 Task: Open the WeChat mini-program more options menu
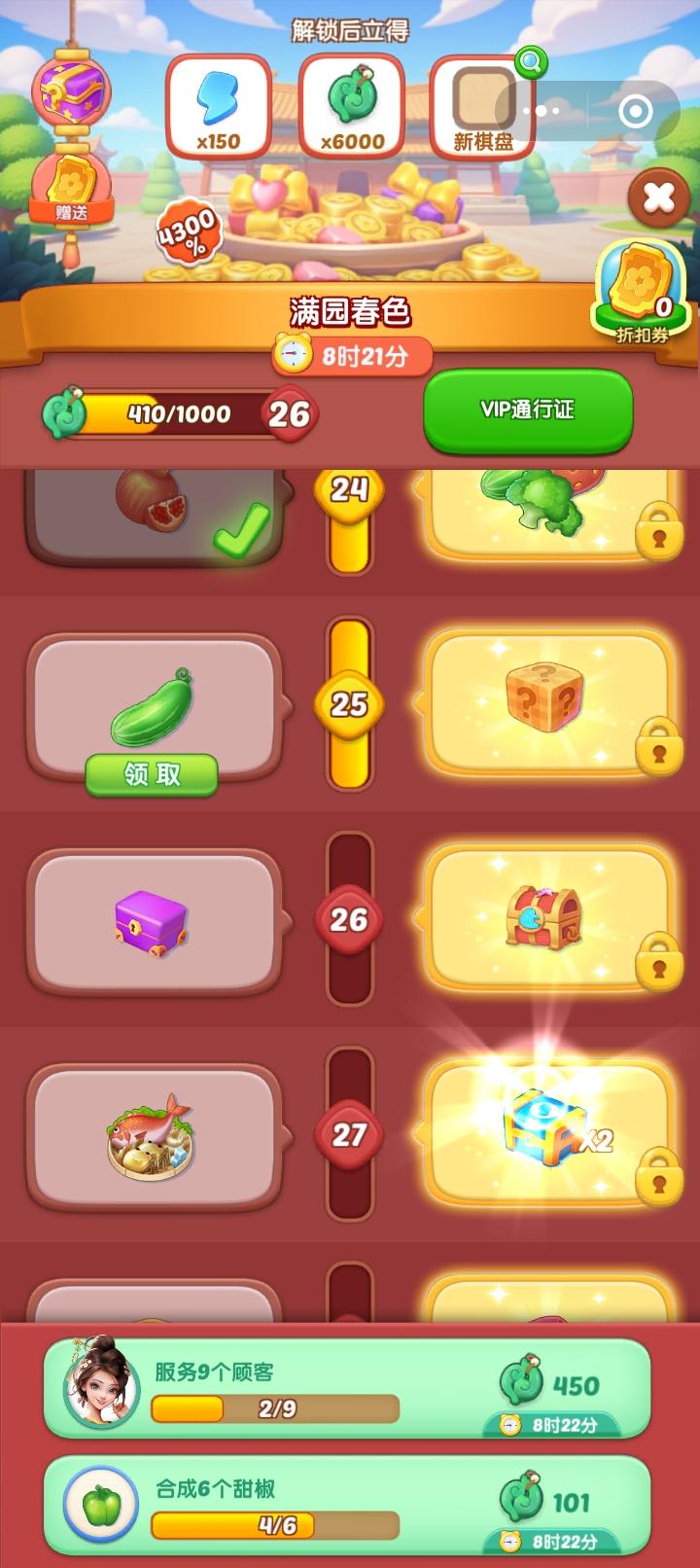tap(540, 111)
